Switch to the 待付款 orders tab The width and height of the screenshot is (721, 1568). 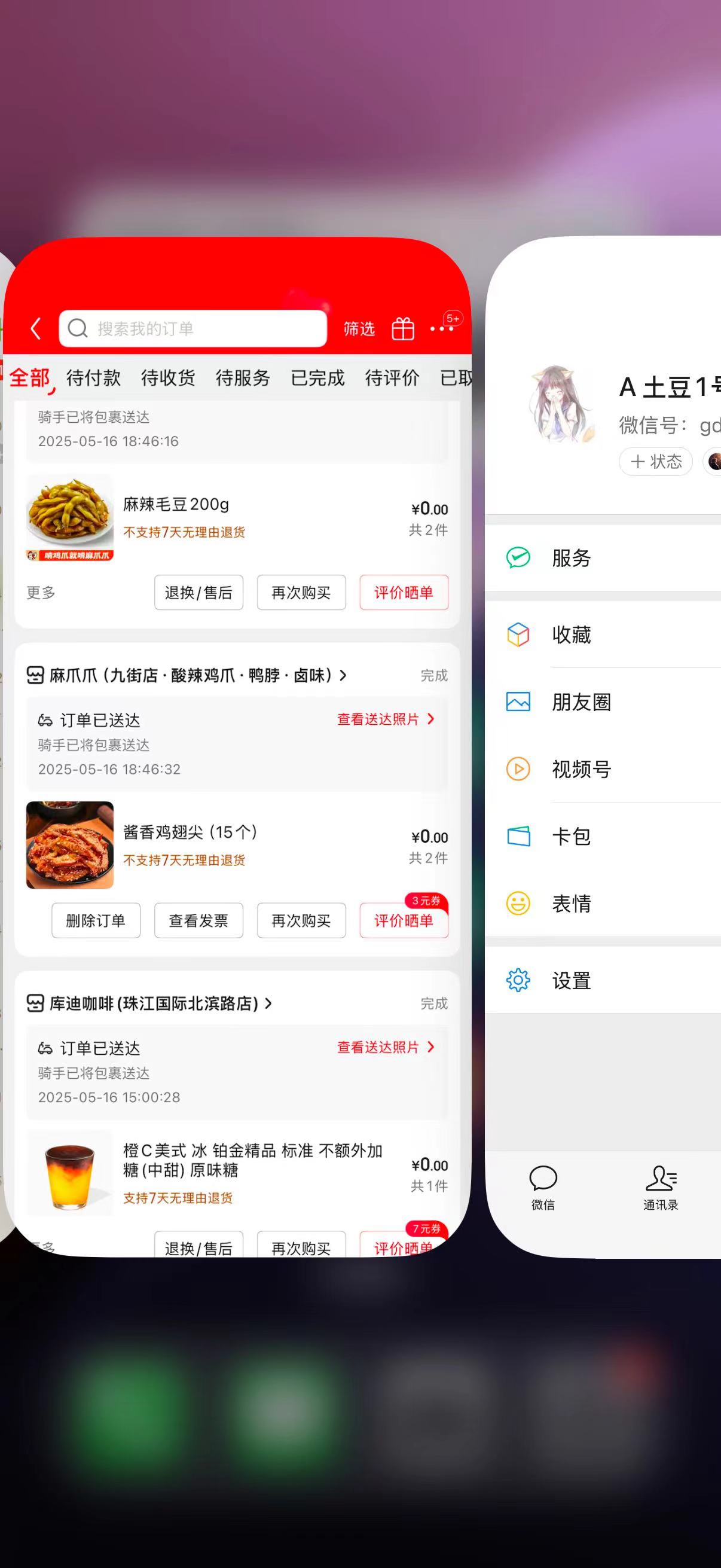(93, 377)
